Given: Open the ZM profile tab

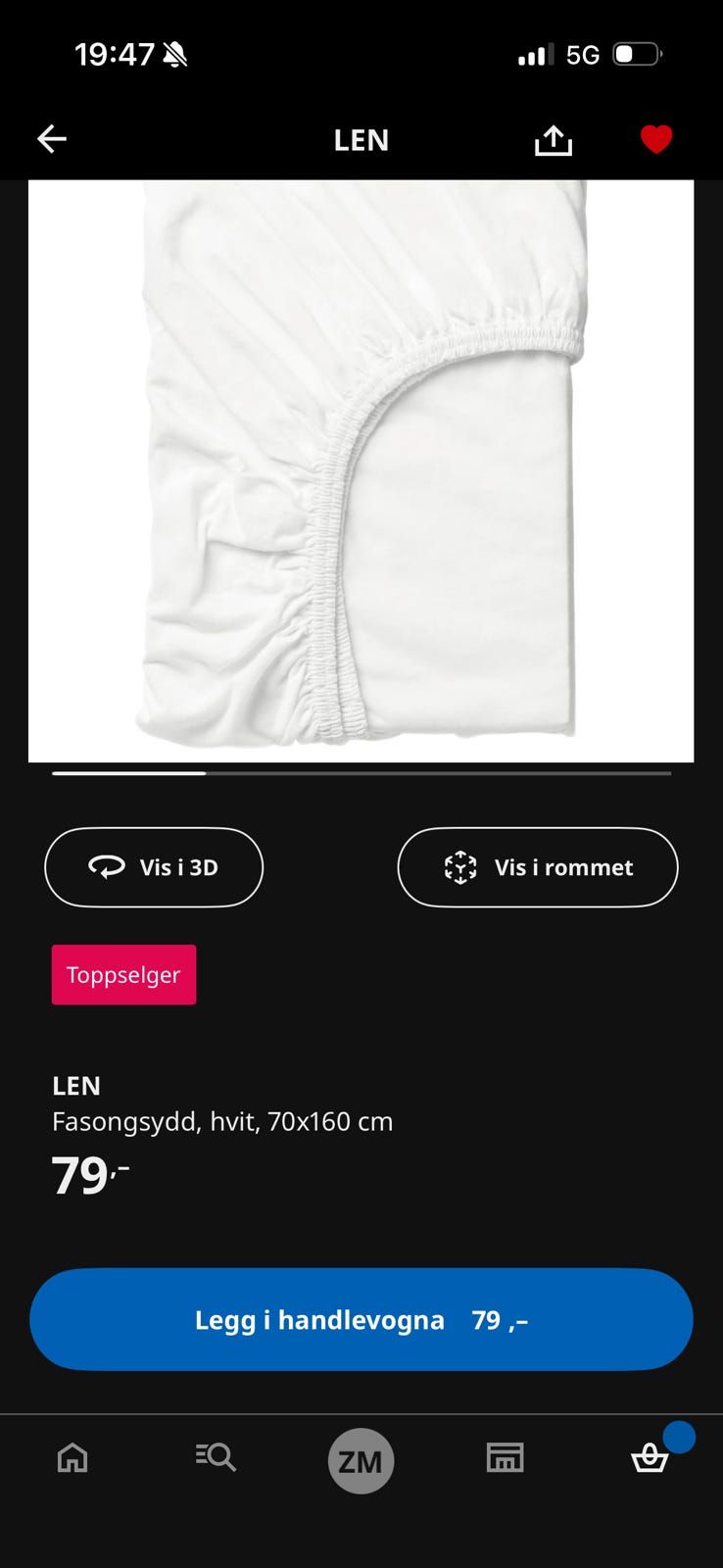Looking at the screenshot, I should tap(361, 1461).
